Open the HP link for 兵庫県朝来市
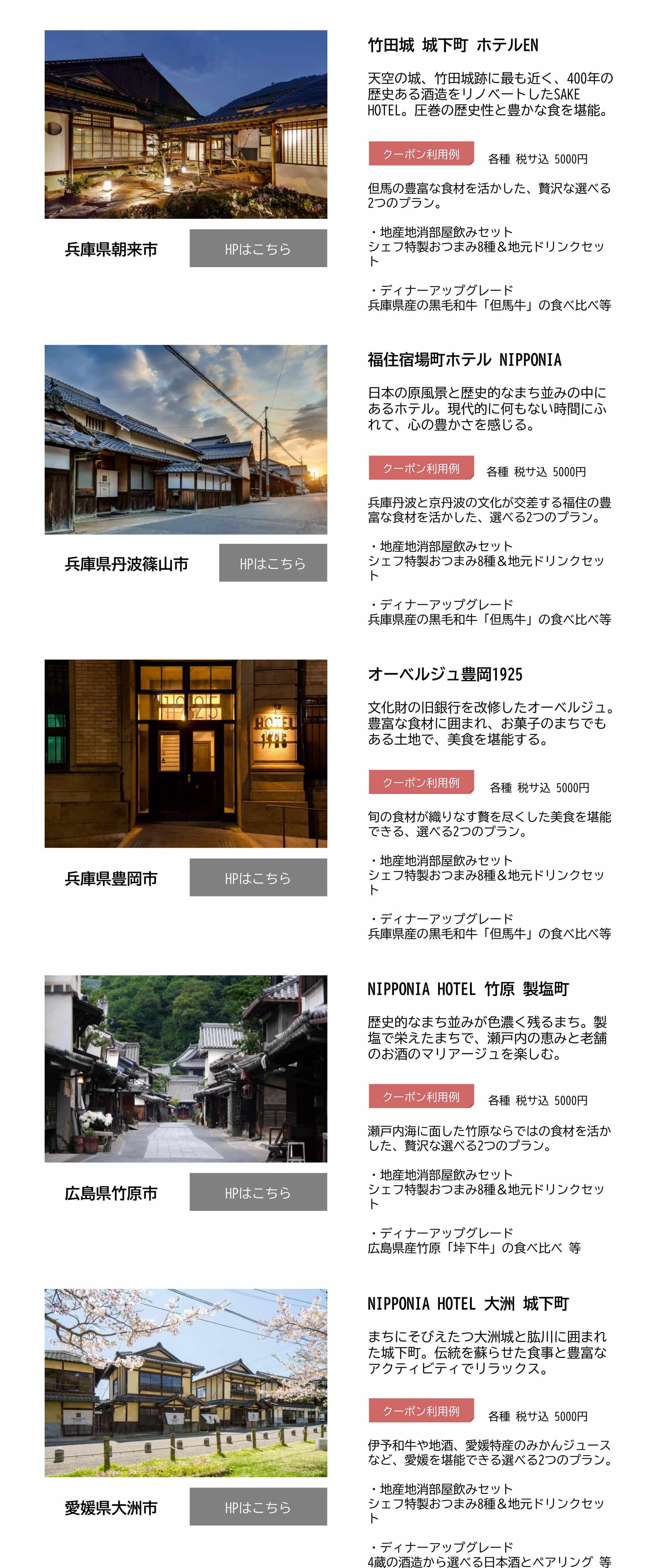659x1568 pixels. point(258,248)
